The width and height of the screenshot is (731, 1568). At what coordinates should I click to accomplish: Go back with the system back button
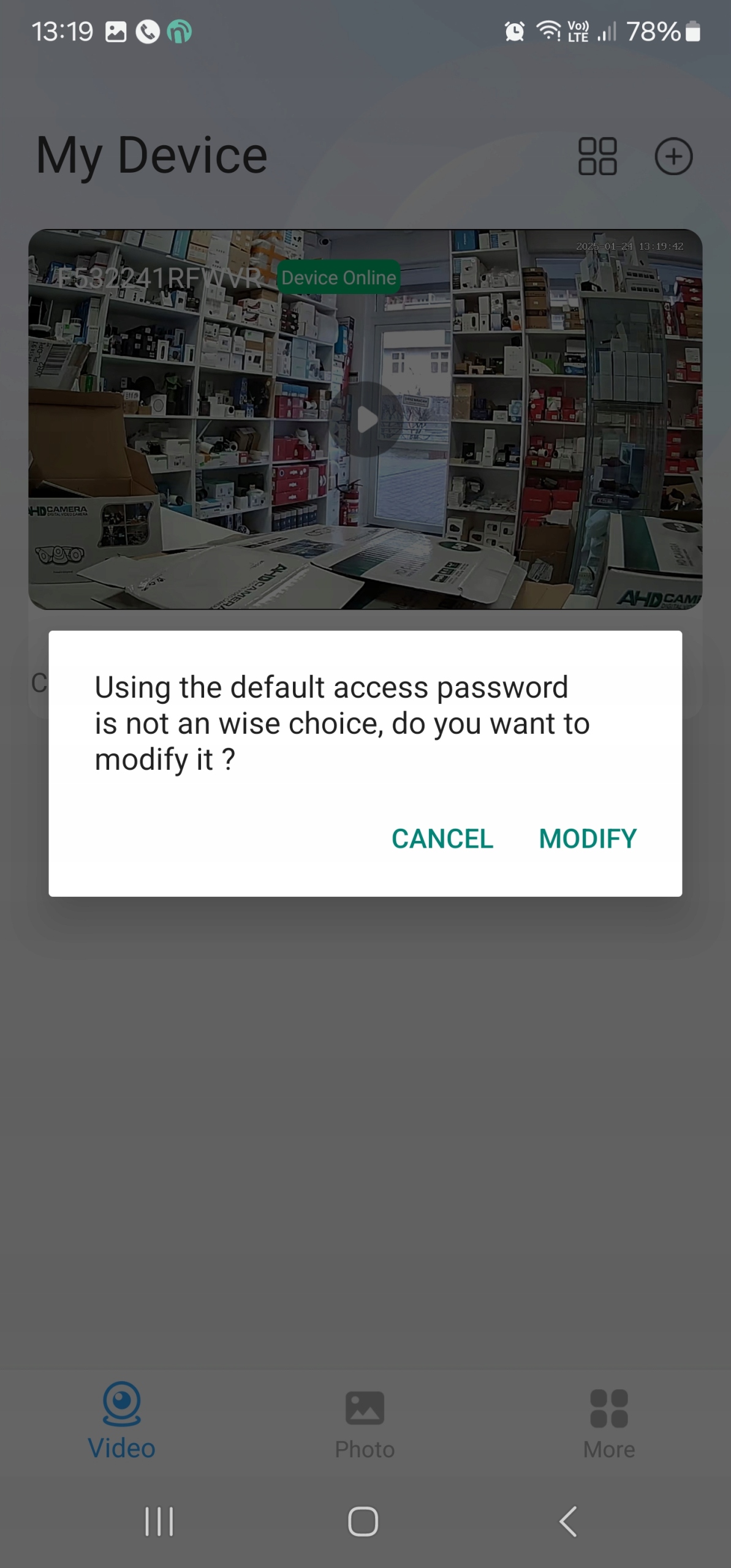tap(568, 1521)
